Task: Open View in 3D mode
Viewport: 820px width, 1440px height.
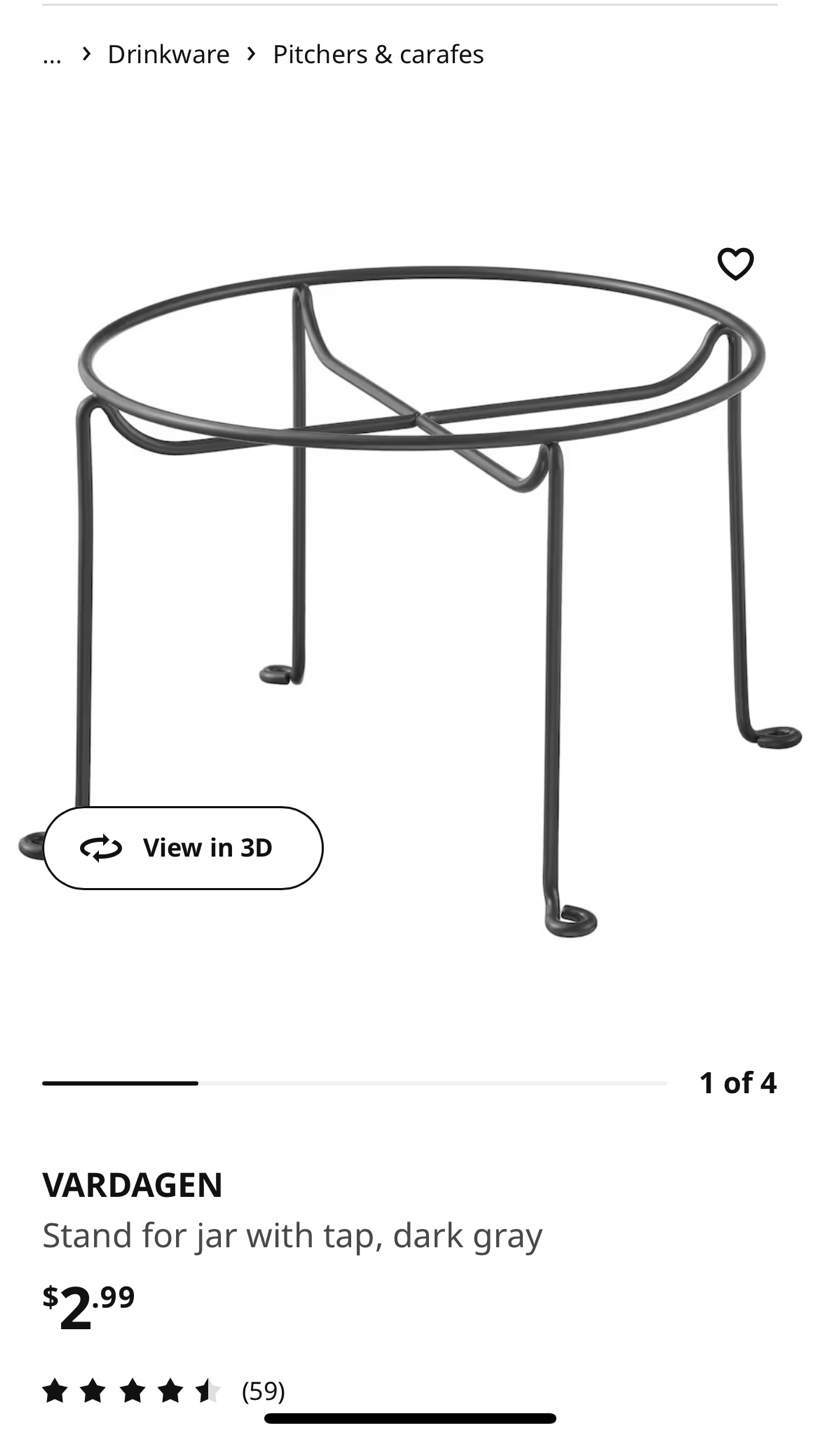Action: click(x=183, y=848)
